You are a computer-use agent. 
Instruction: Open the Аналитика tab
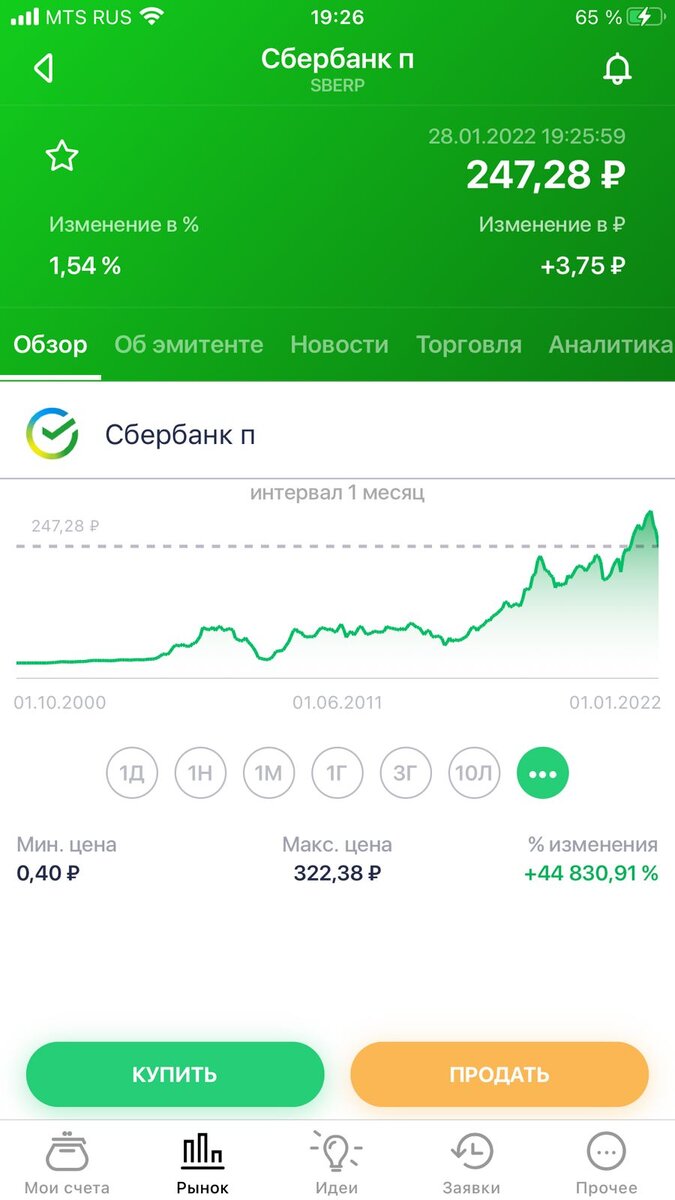pyautogui.click(x=611, y=345)
